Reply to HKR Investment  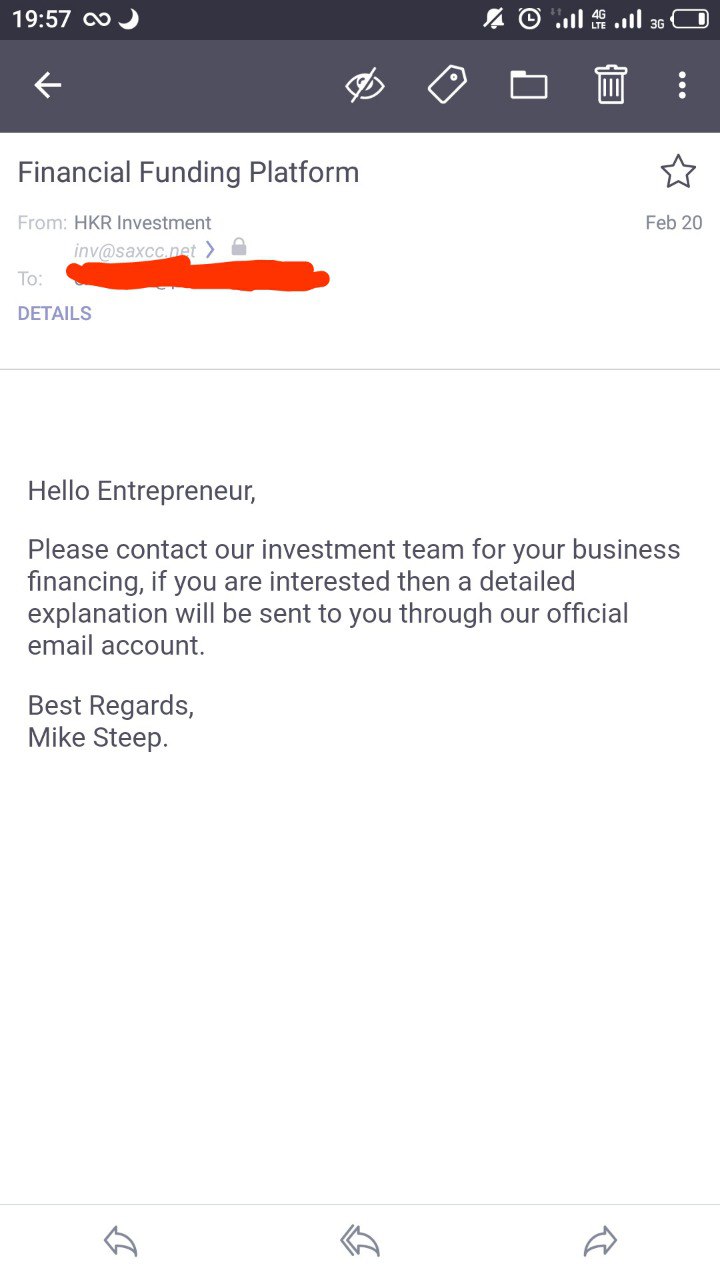[x=120, y=1242]
